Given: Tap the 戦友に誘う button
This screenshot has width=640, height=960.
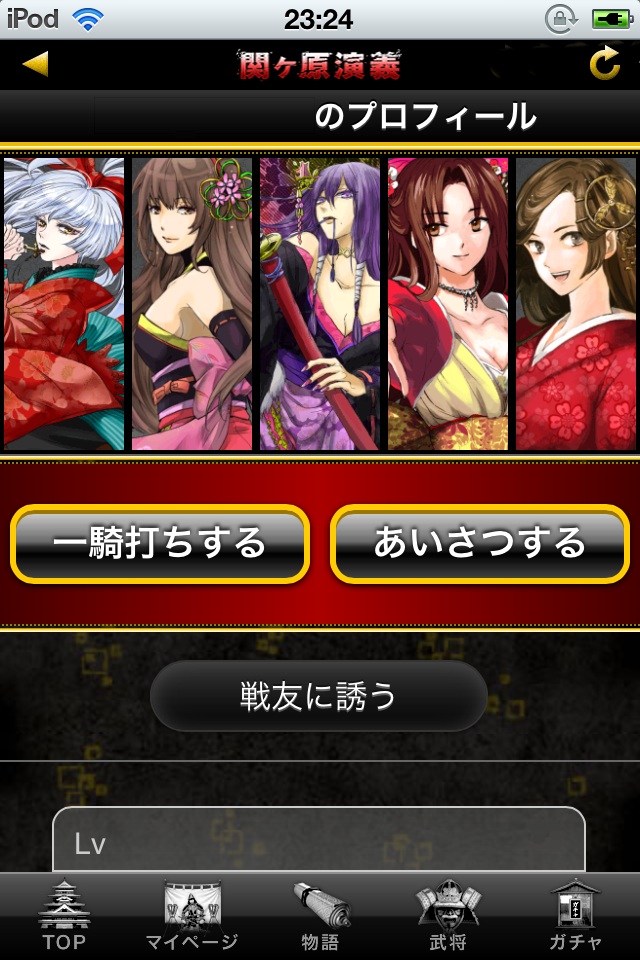Looking at the screenshot, I should [x=319, y=696].
